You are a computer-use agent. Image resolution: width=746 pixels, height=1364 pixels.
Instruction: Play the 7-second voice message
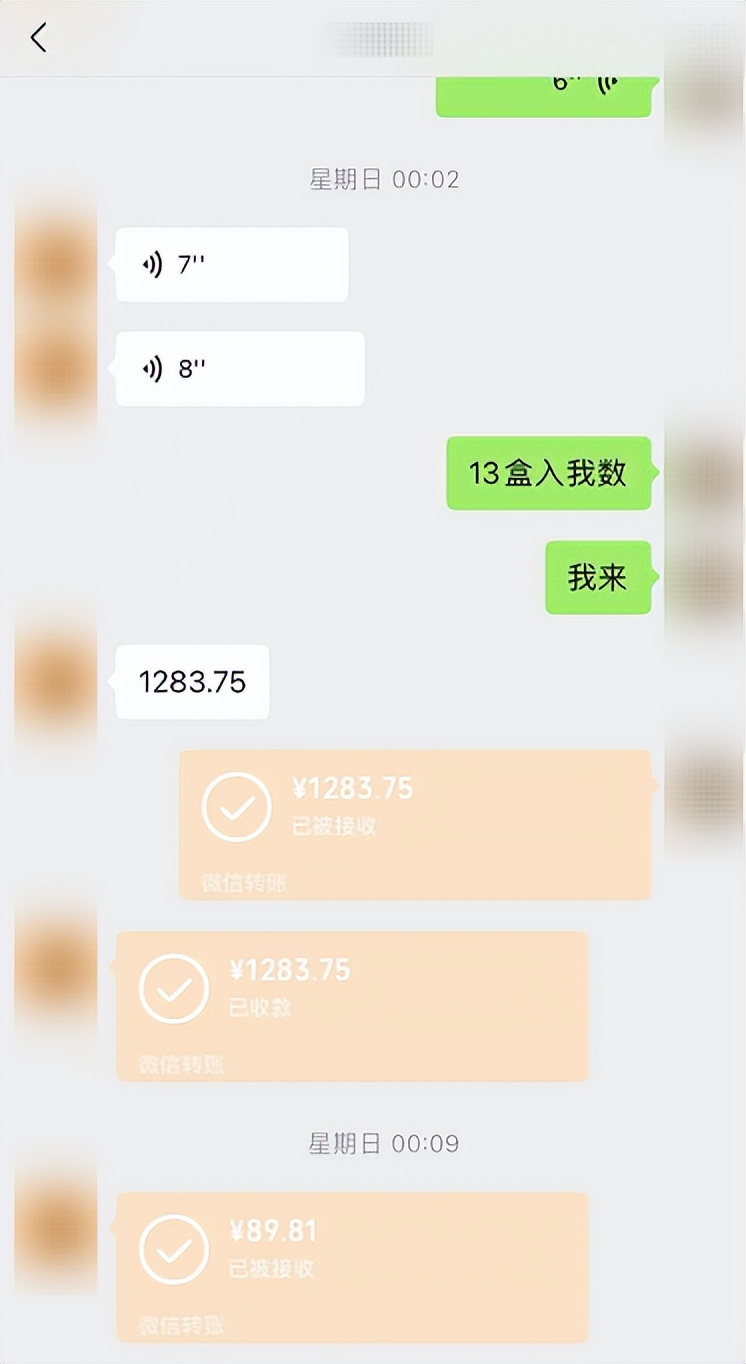(x=230, y=263)
